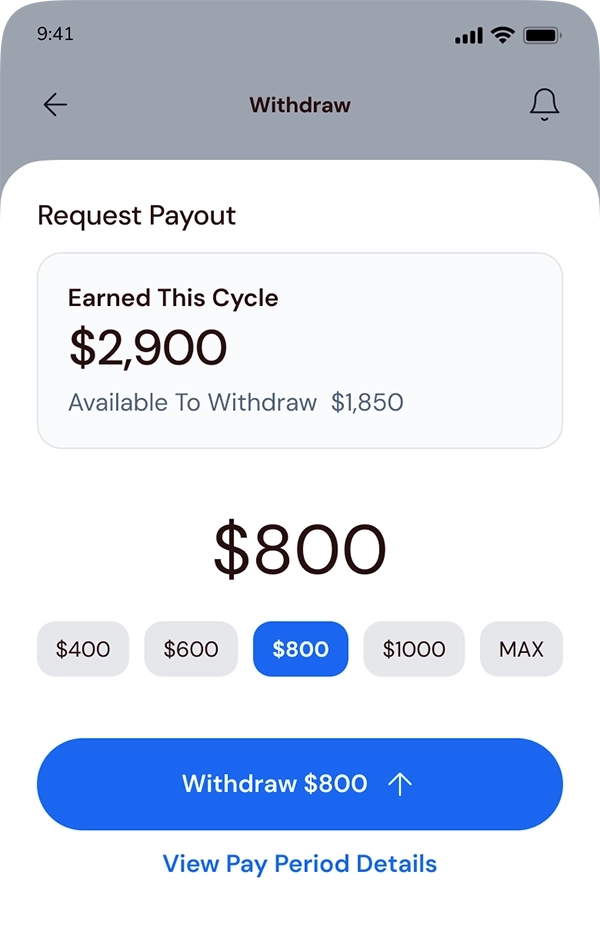
Task: Pick the $1000 amount chip
Action: click(x=414, y=649)
